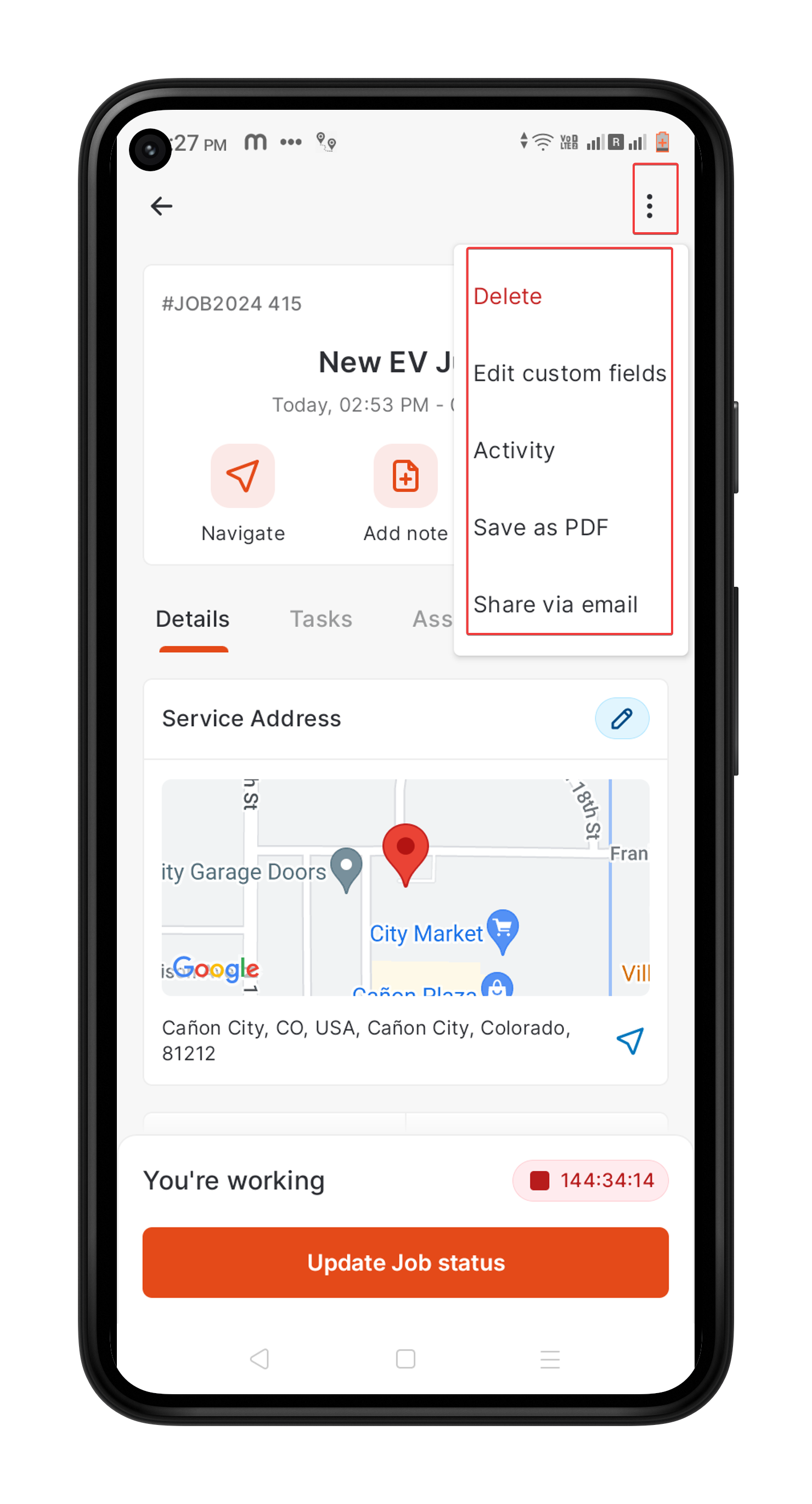Tap the blue navigate arrow beside address
The image size is (812, 1504).
pyautogui.click(x=629, y=1040)
